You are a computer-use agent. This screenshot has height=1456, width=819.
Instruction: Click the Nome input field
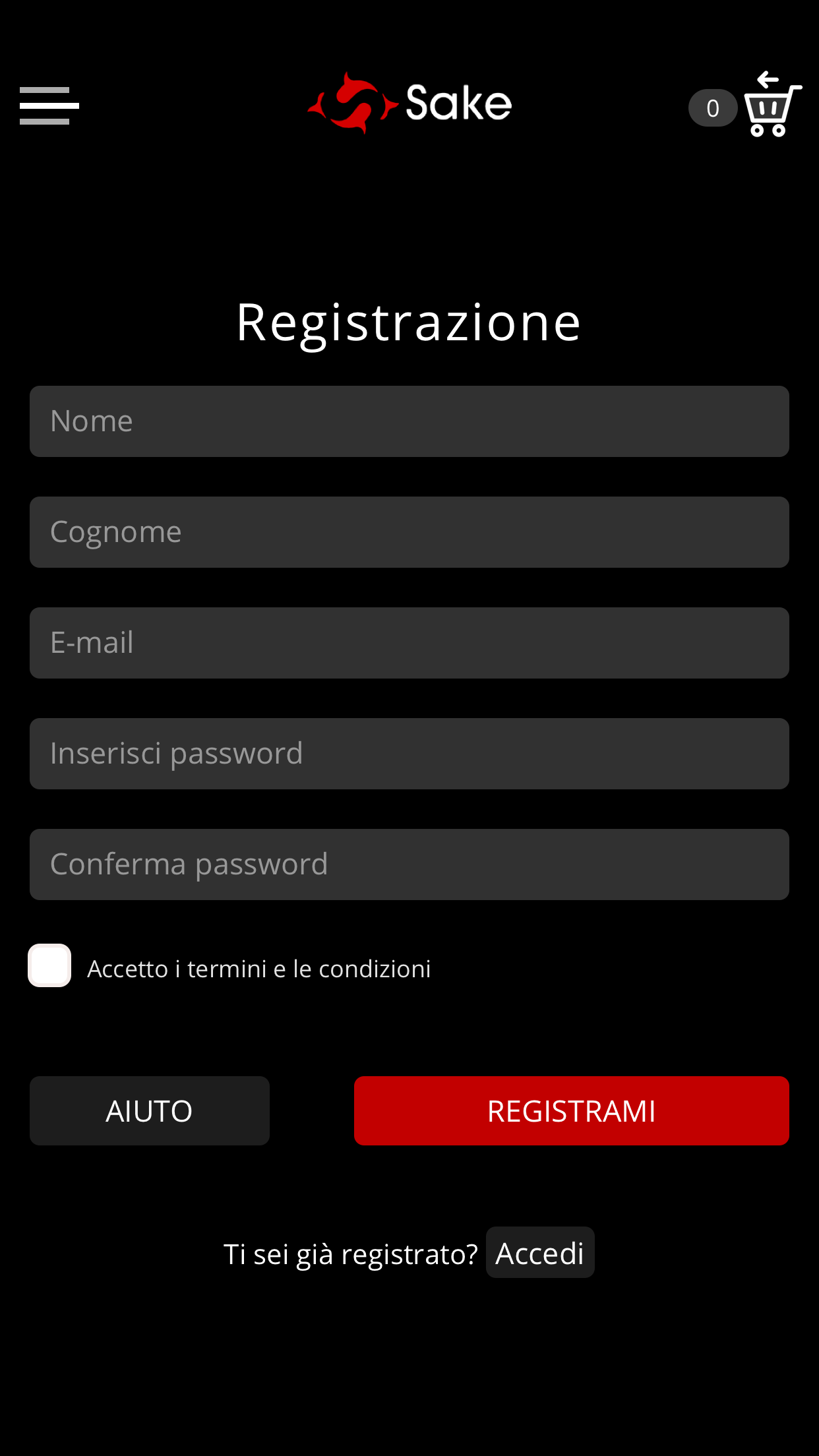click(x=409, y=421)
